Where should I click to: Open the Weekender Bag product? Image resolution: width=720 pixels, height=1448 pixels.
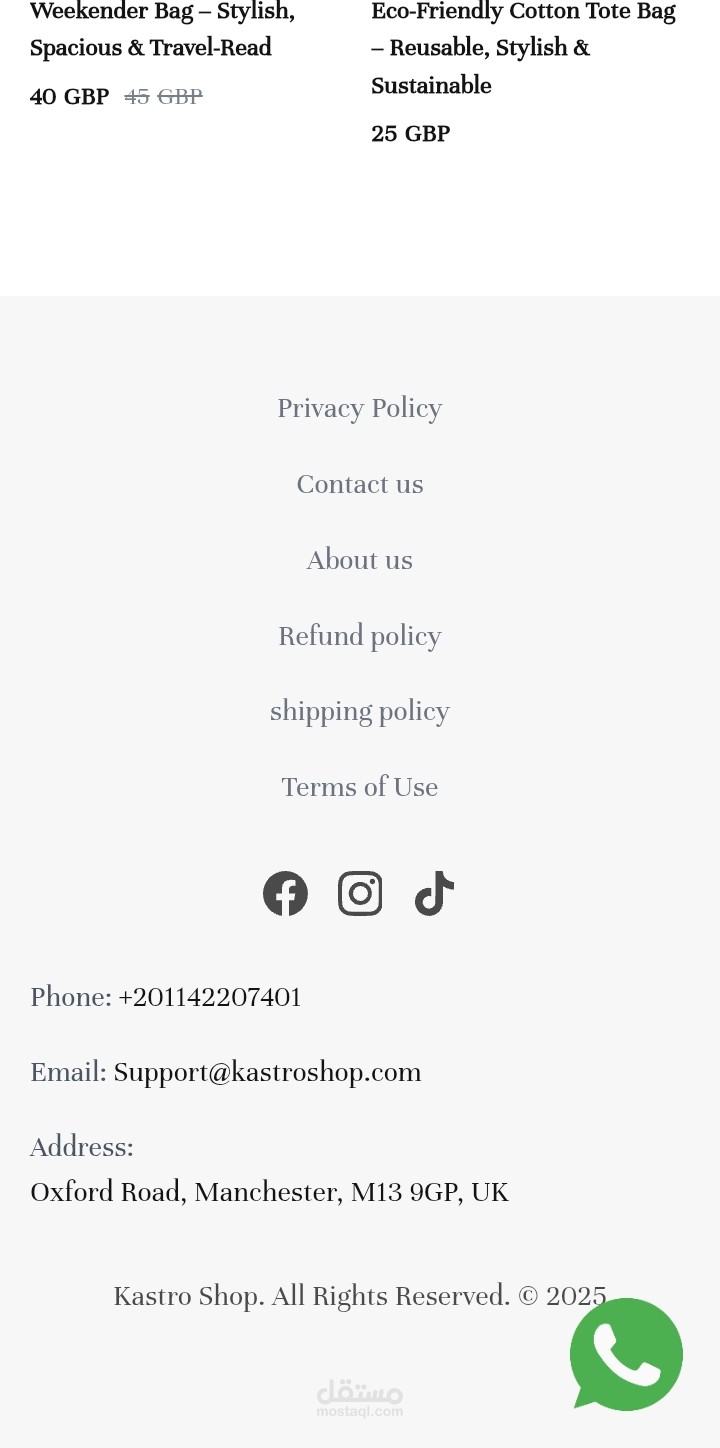click(162, 30)
